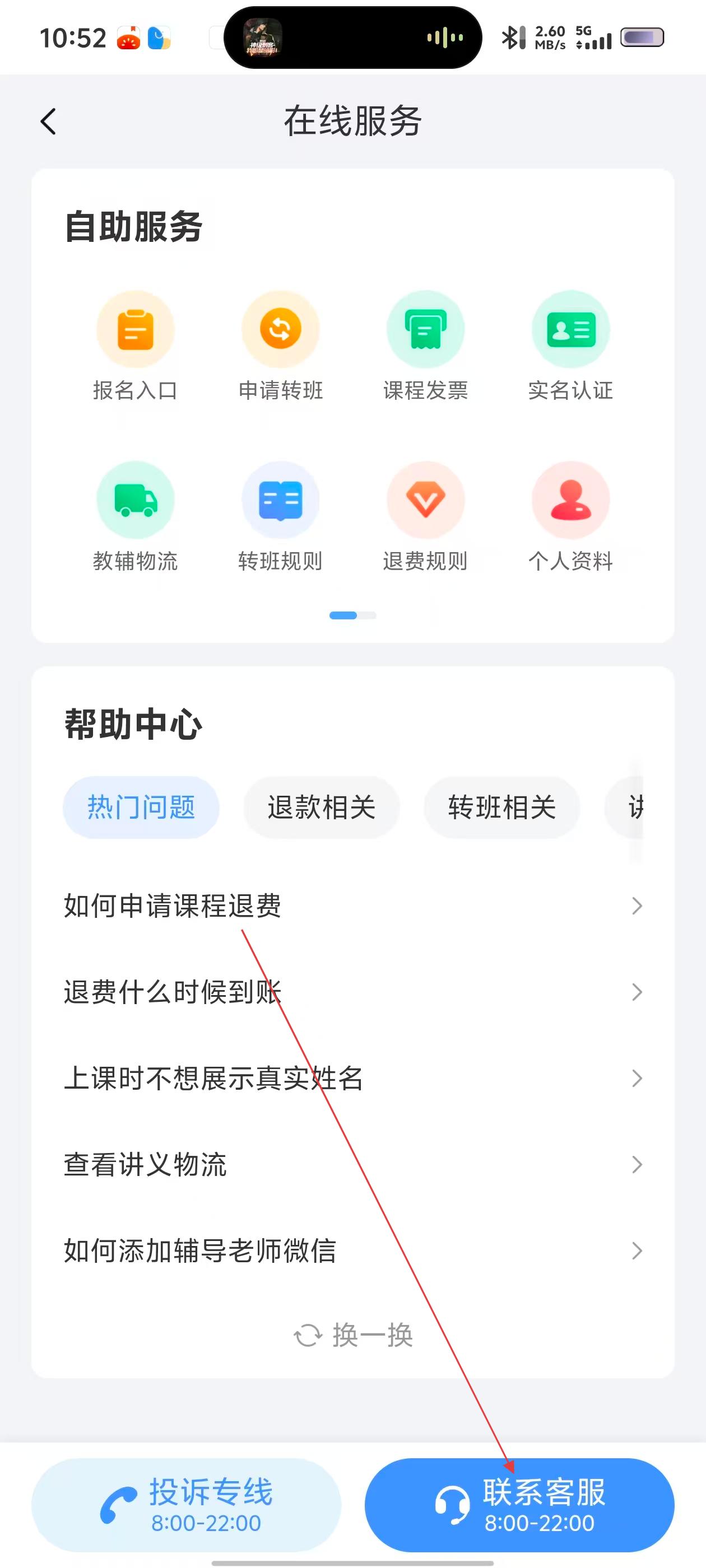Open 查看讲义物流 question
706x1568 pixels.
point(352,1164)
